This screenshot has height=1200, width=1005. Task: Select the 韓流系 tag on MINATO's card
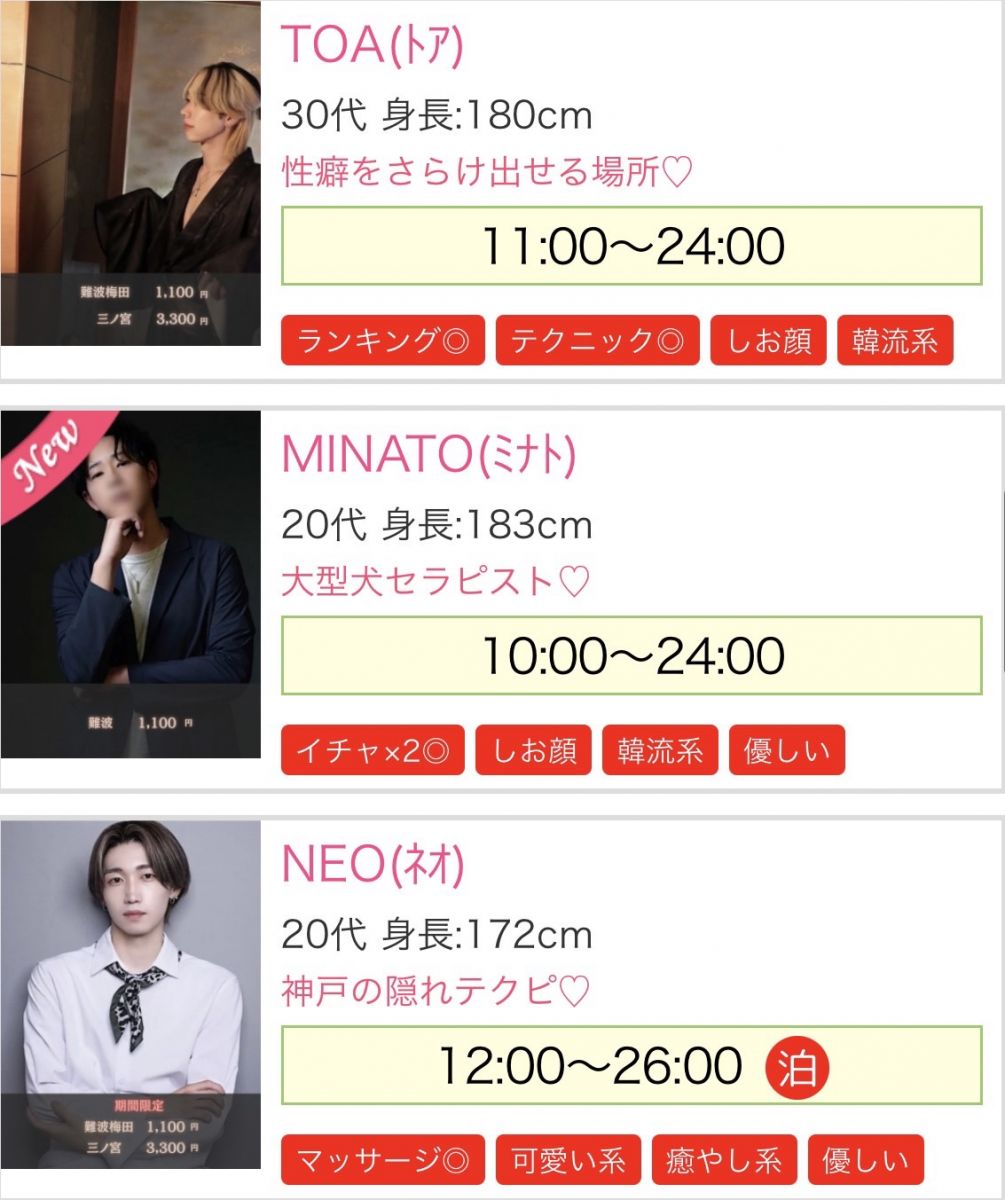click(659, 751)
